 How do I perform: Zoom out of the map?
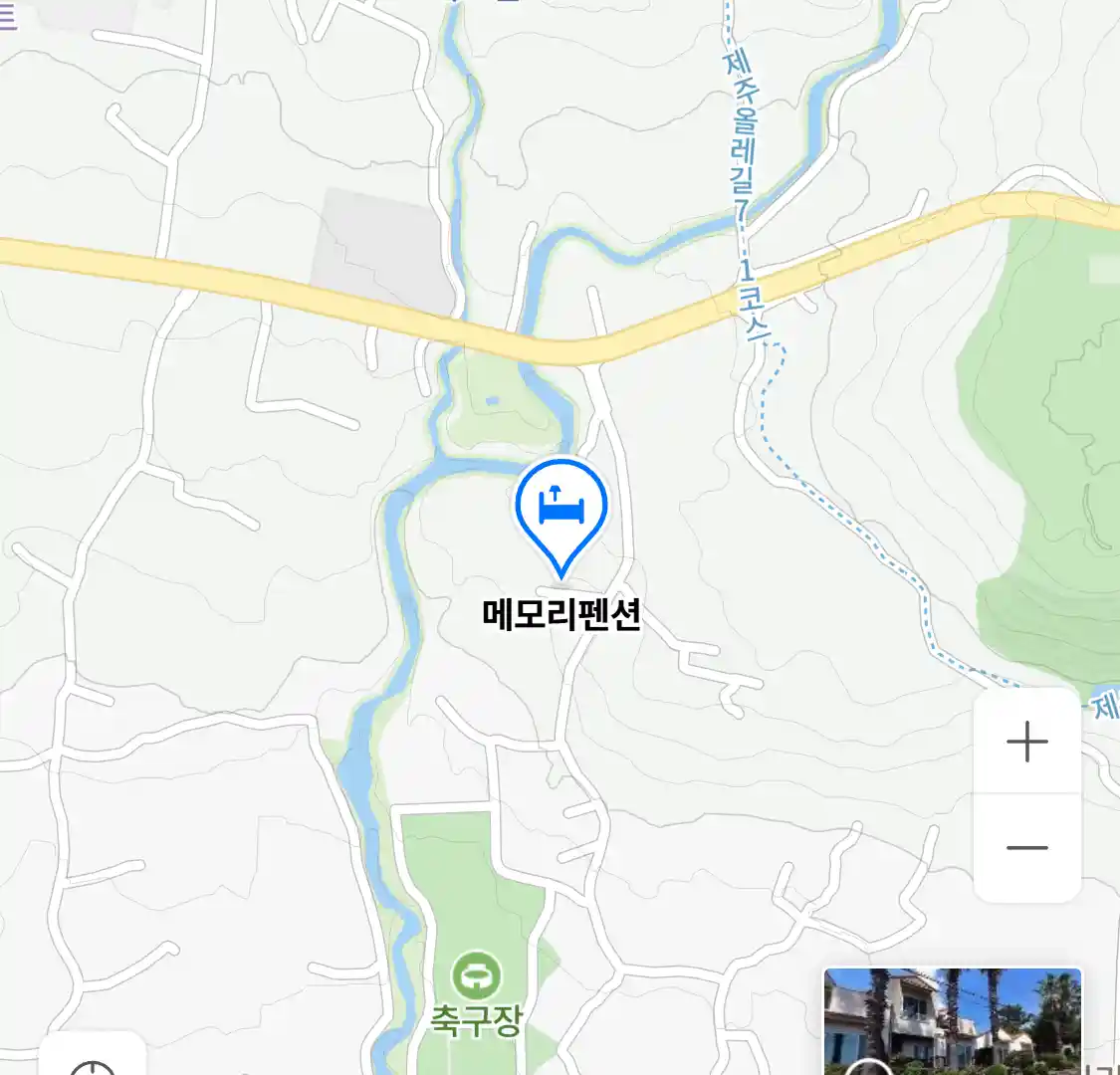(x=1026, y=848)
